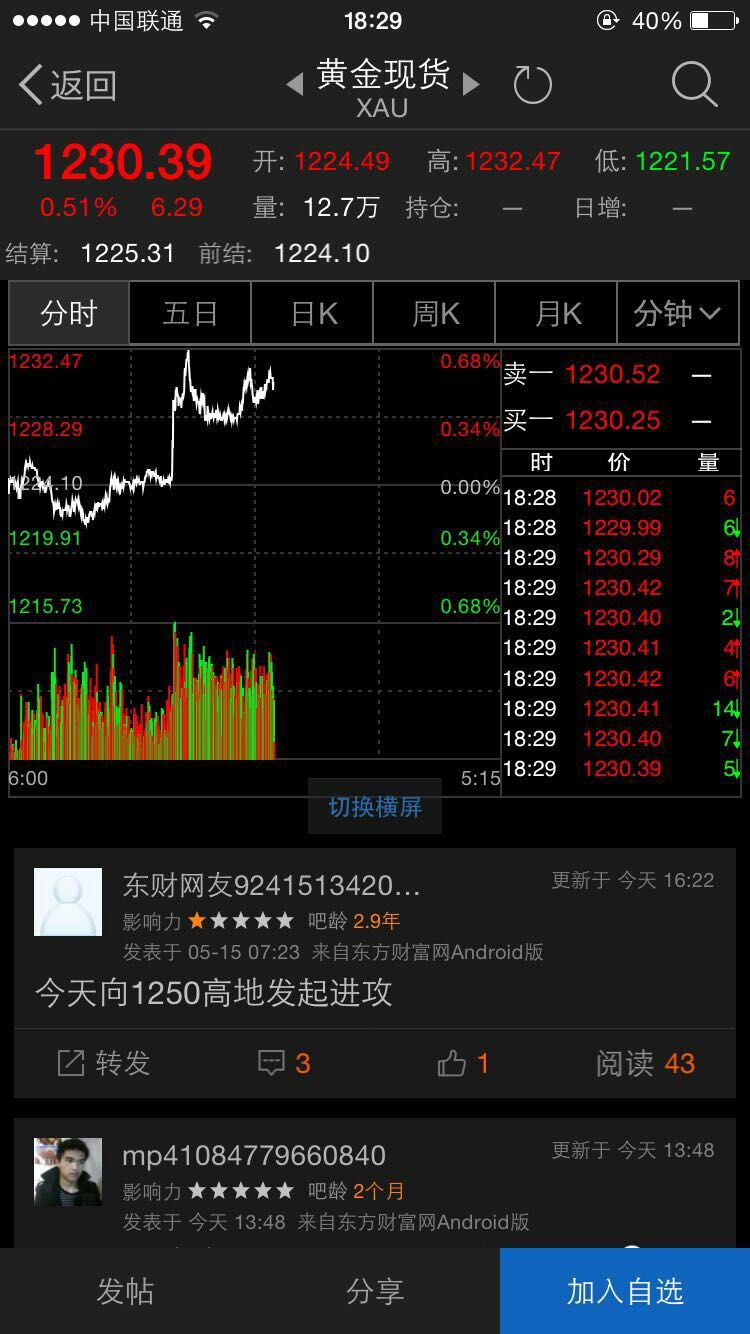750x1334 pixels.
Task: View profile avatar of mp41084779660840
Action: [x=68, y=1171]
